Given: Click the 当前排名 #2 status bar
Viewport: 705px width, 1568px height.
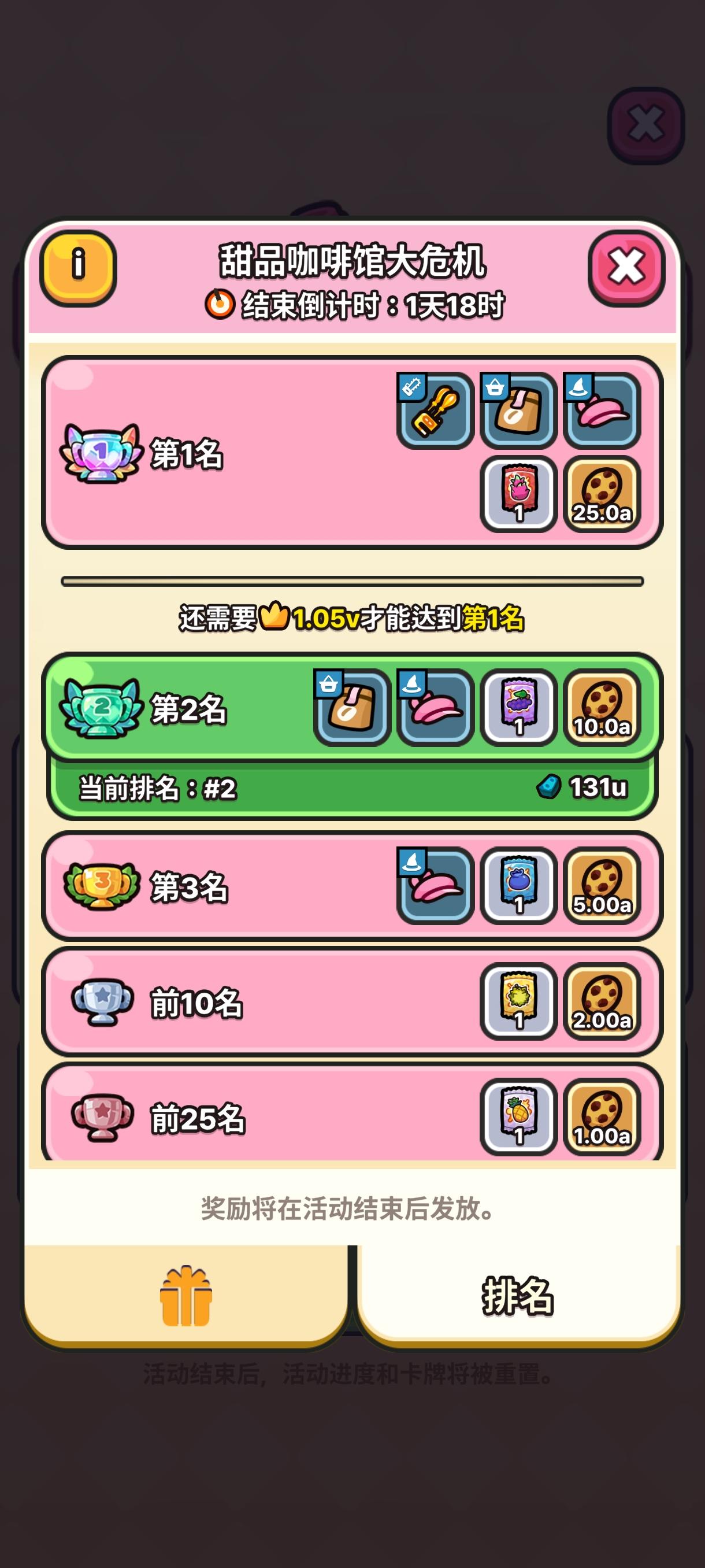Looking at the screenshot, I should pyautogui.click(x=353, y=789).
